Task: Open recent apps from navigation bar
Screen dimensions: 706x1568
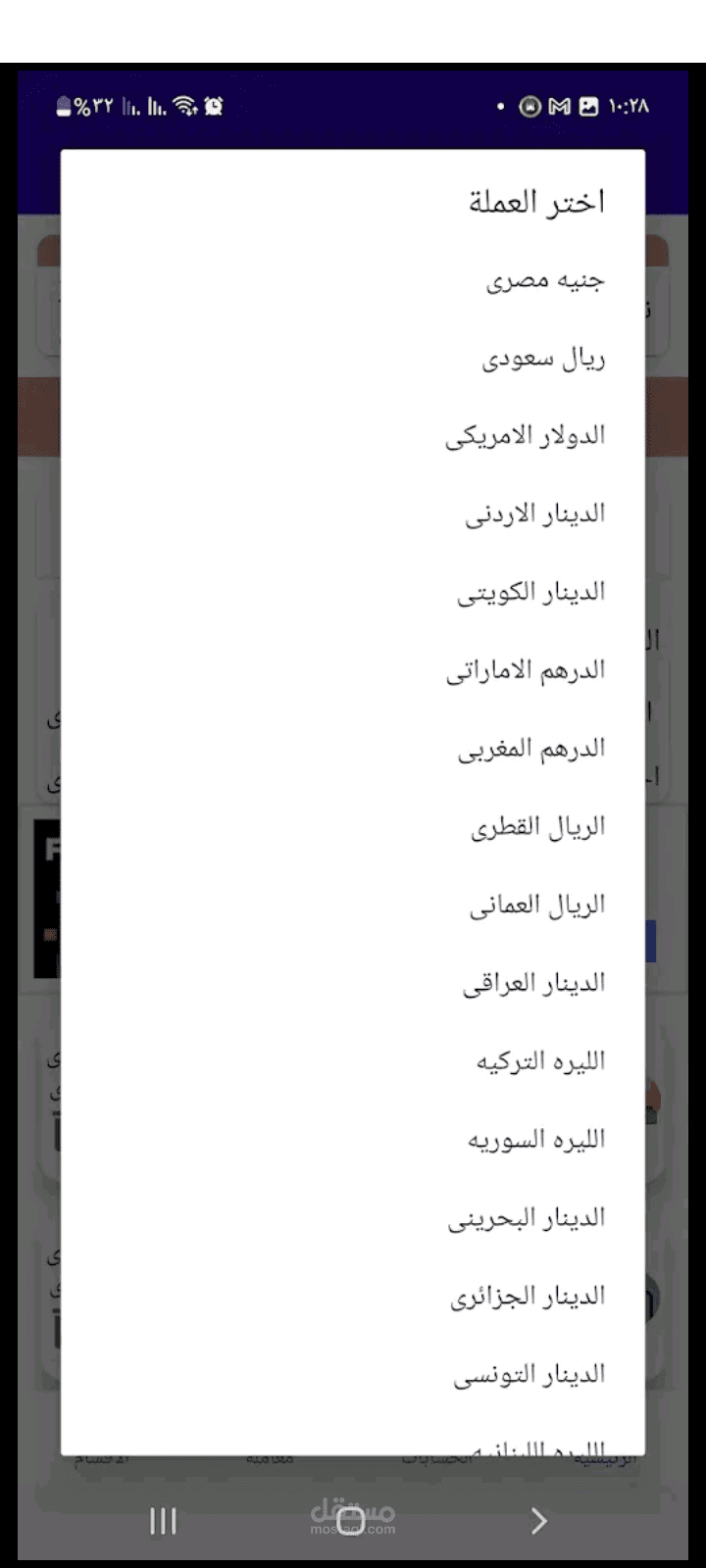Action: coord(163,1521)
